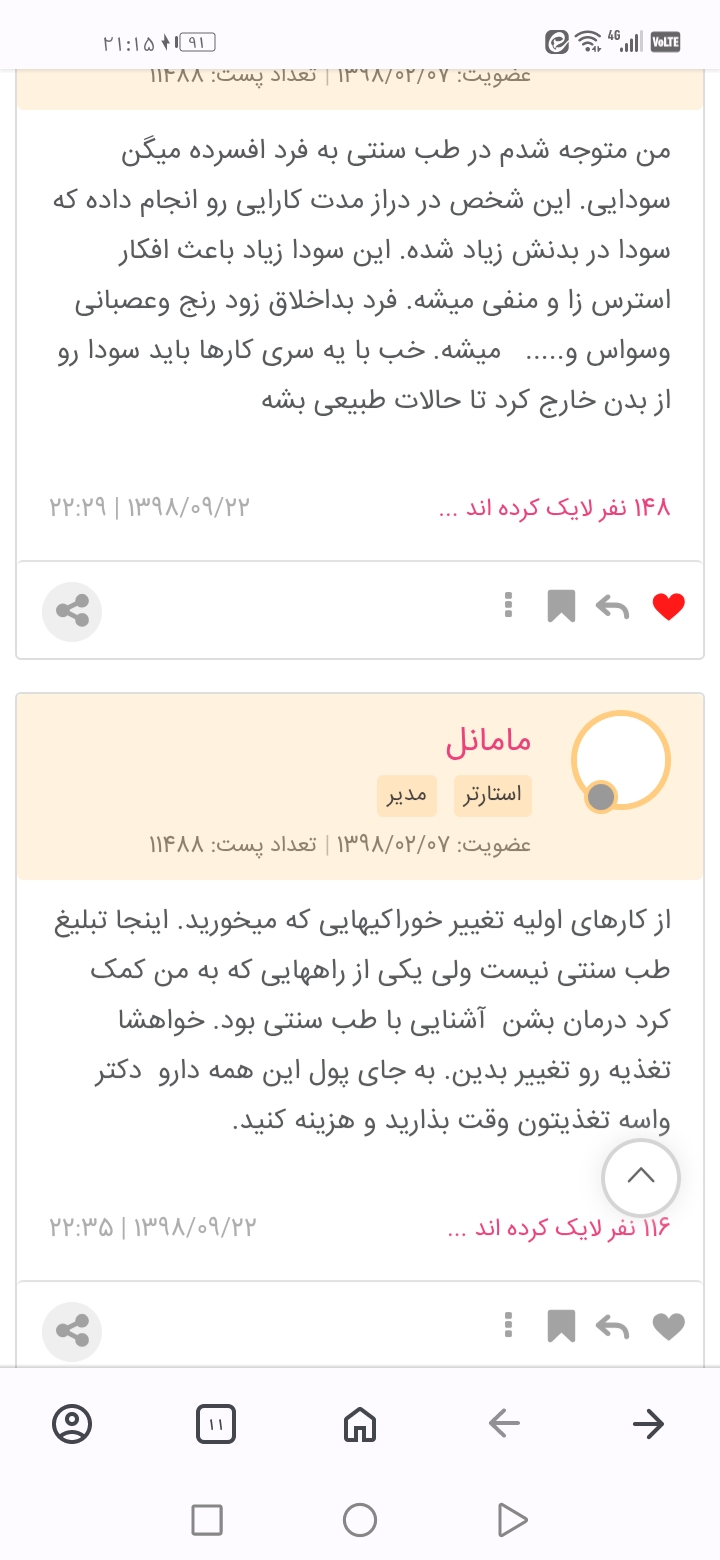This screenshot has width=720, height=1560.
Task: View the 116 people who liked
Action: pos(560,1228)
